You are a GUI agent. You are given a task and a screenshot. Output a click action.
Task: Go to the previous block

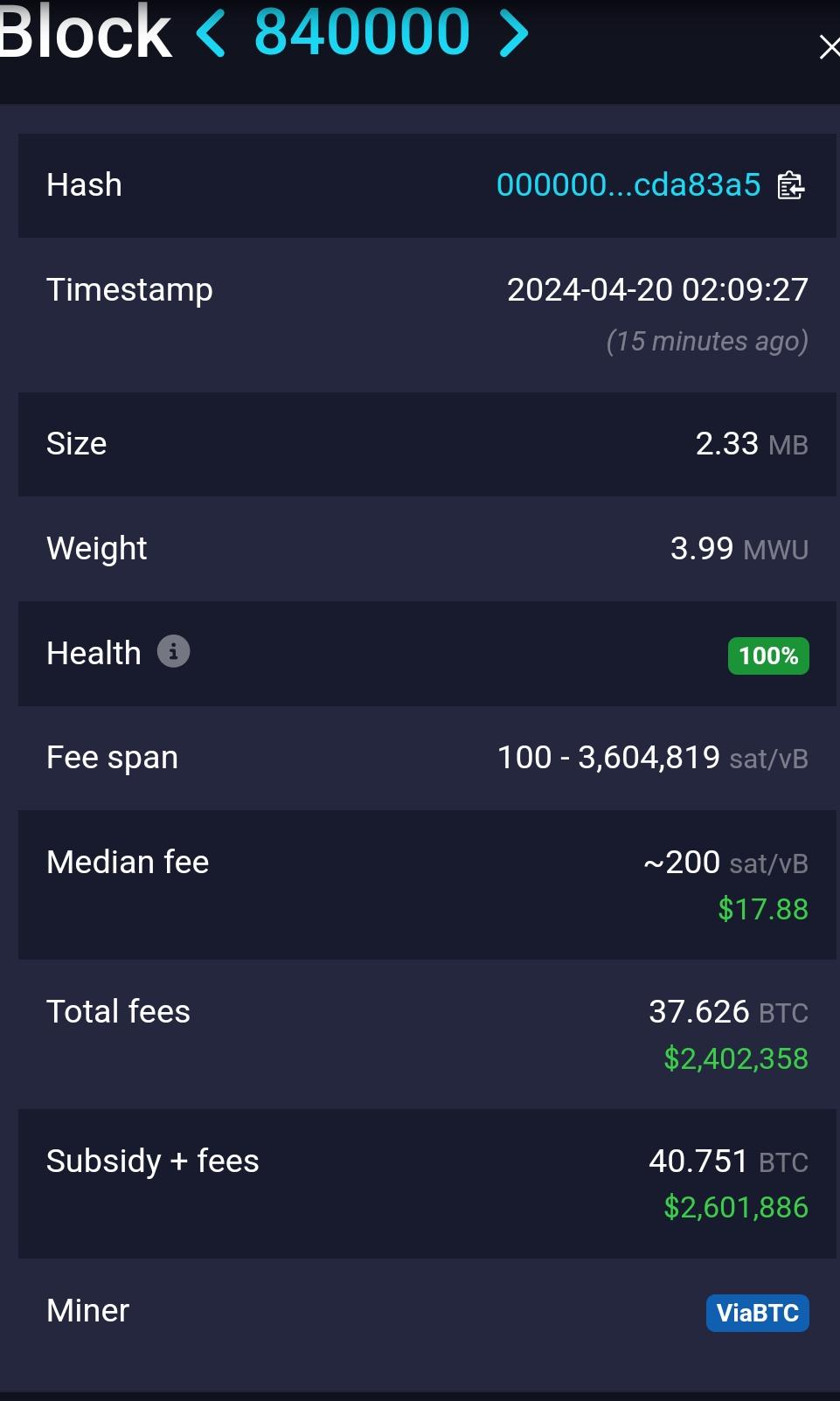click(211, 34)
